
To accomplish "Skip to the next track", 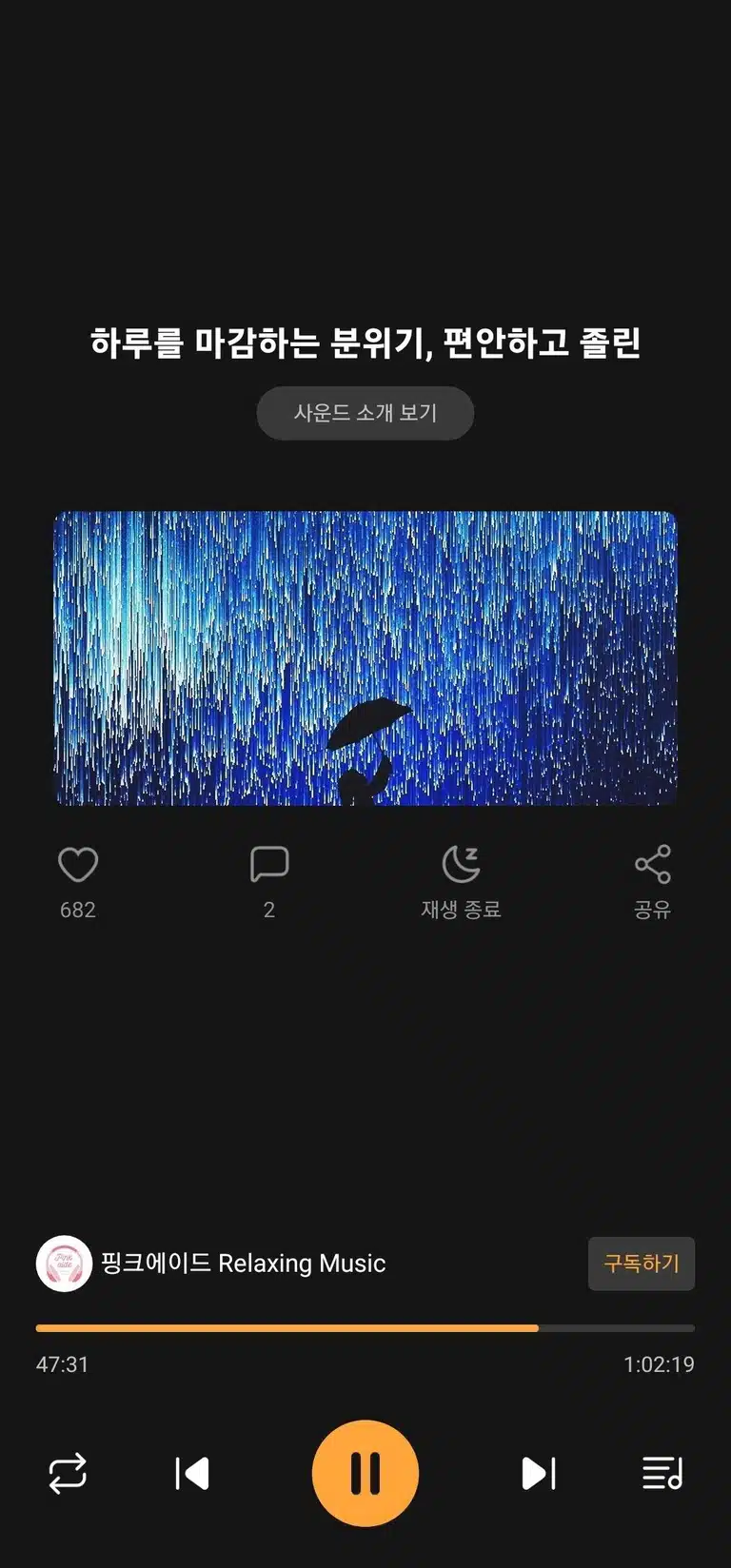I will coord(539,1474).
